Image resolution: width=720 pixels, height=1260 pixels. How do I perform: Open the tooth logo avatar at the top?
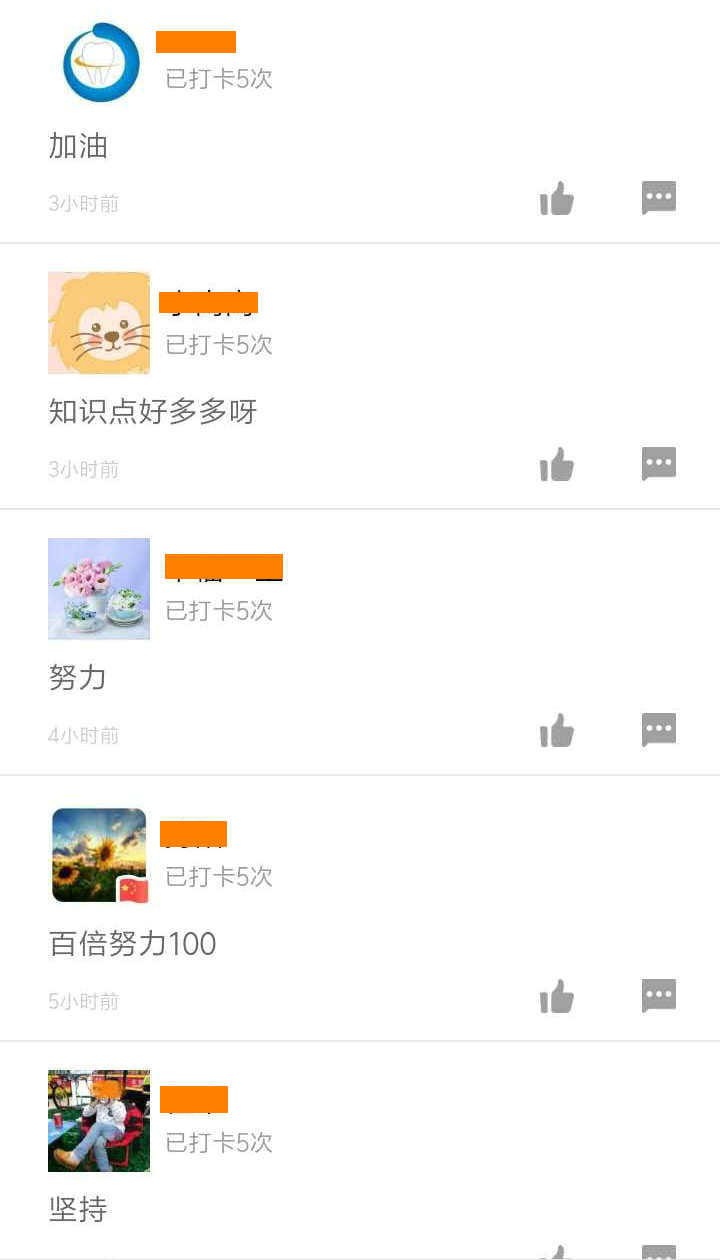point(98,60)
